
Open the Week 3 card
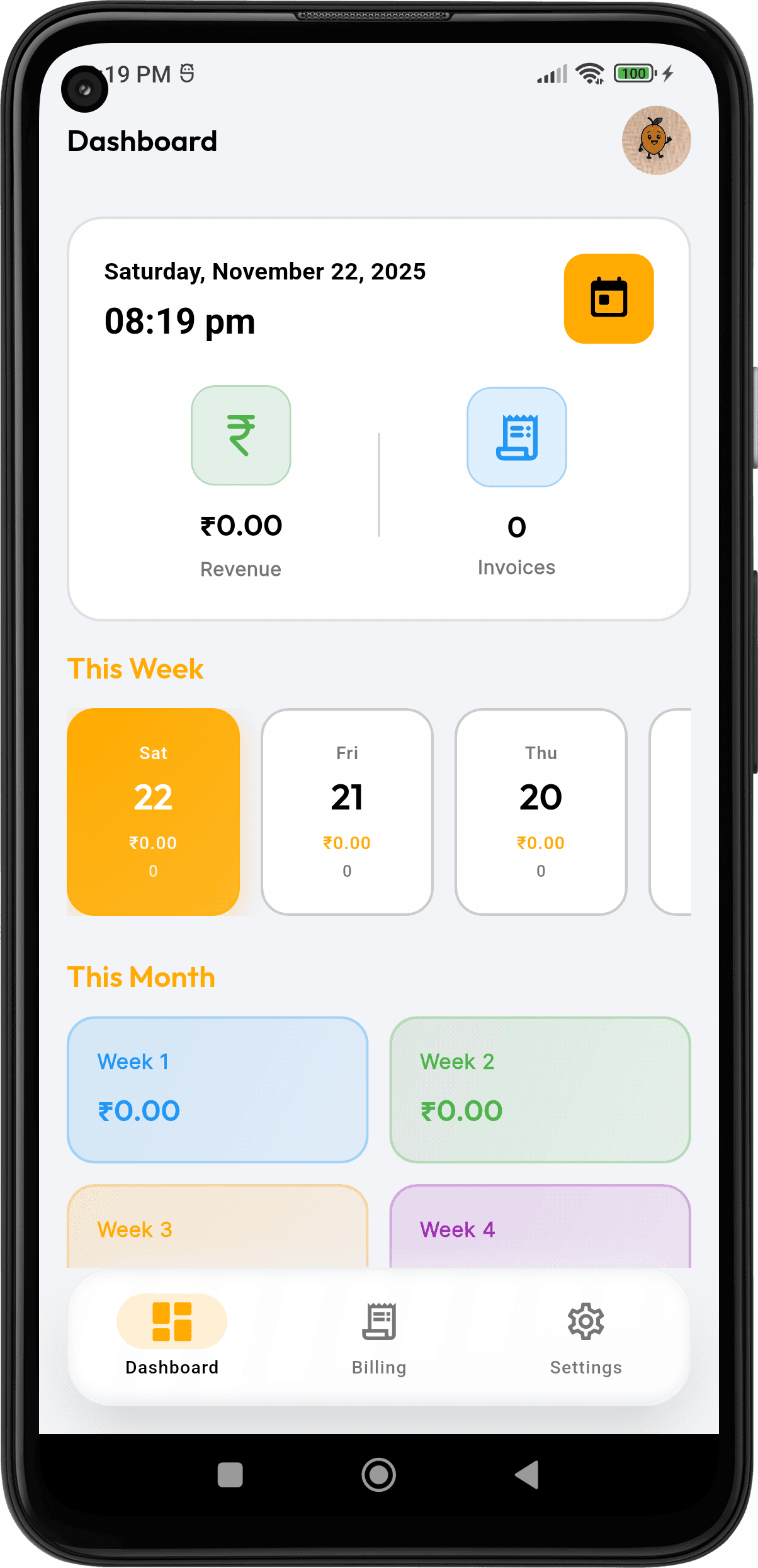[x=217, y=1227]
